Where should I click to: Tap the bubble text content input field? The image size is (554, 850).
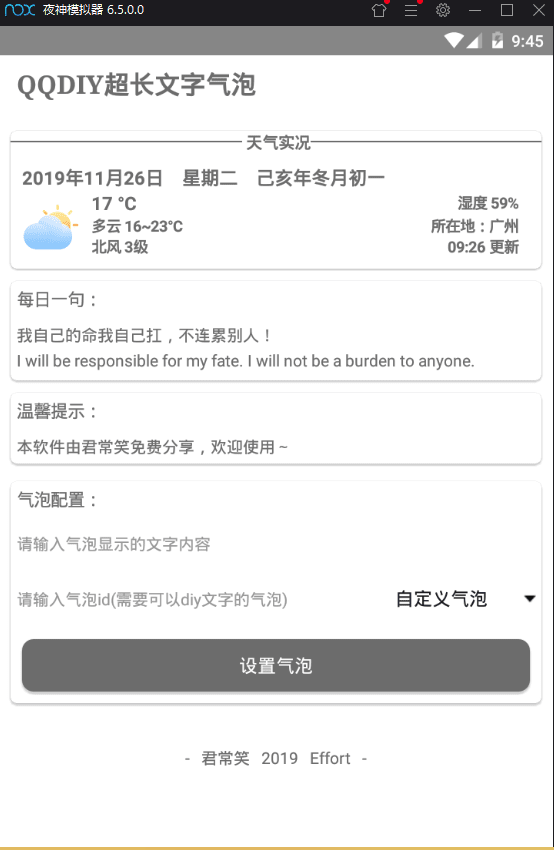tap(275, 544)
